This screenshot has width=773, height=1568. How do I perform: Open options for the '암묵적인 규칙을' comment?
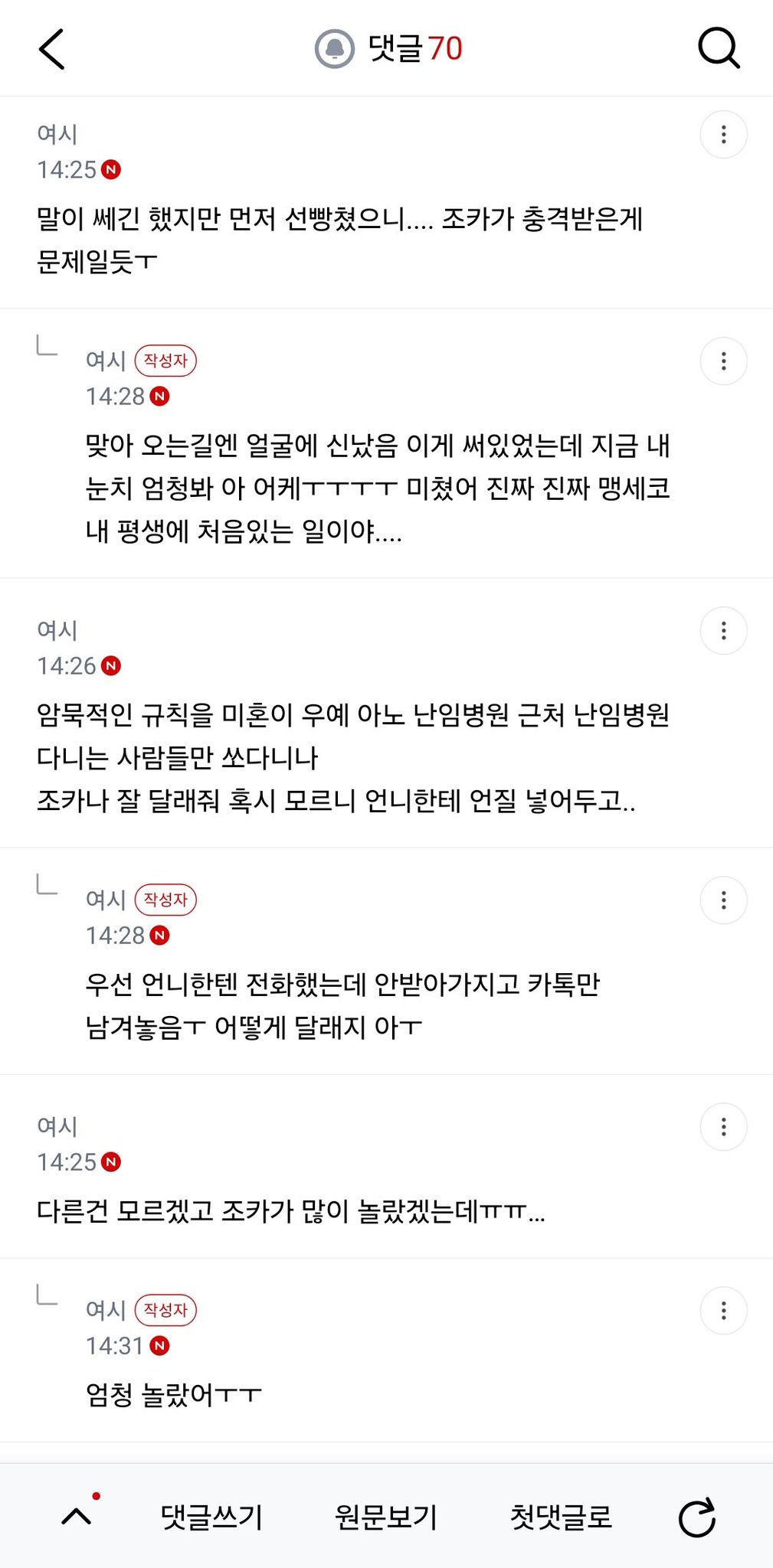(723, 631)
